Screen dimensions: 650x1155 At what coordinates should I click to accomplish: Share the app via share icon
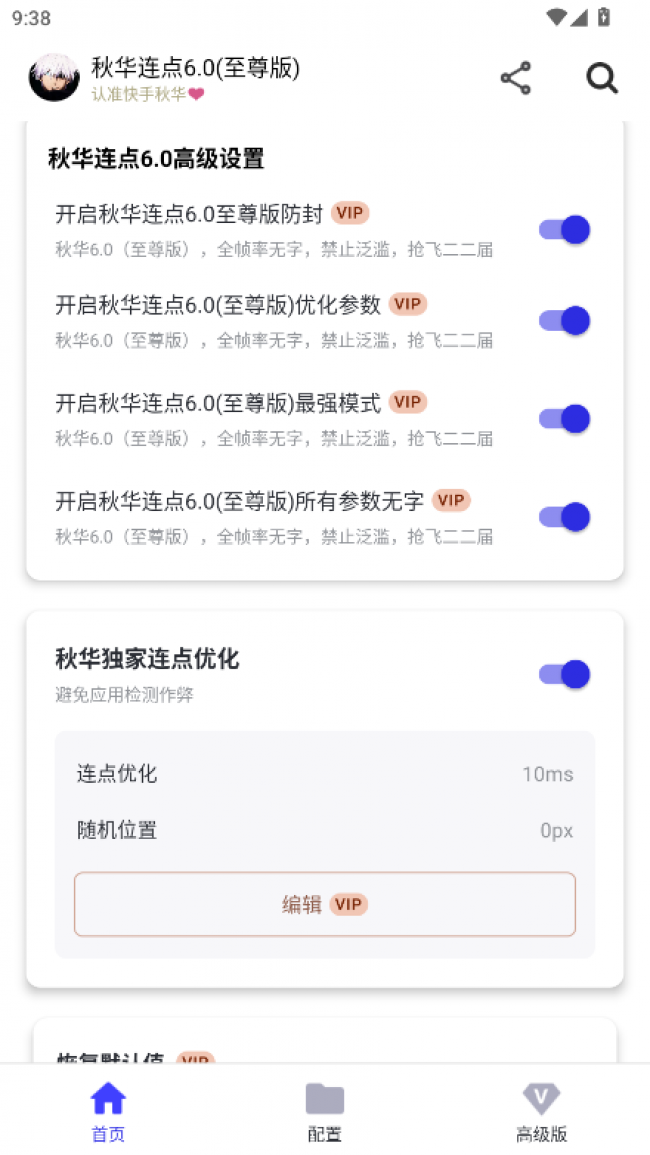pos(515,78)
